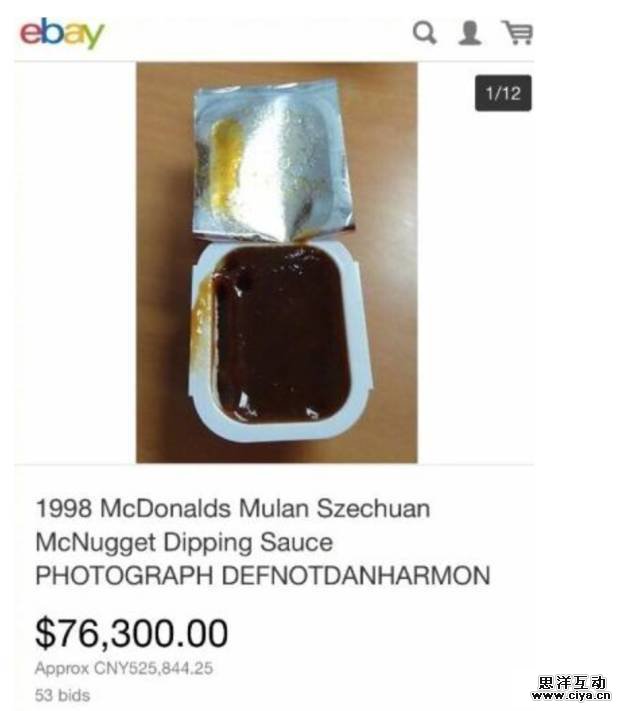View the shopping cart

coord(517,34)
